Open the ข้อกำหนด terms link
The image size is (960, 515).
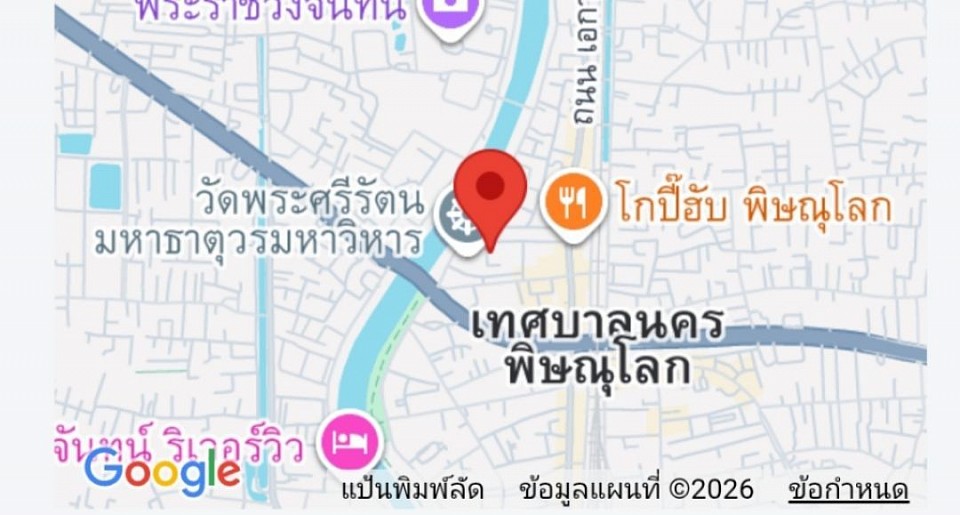click(x=848, y=489)
